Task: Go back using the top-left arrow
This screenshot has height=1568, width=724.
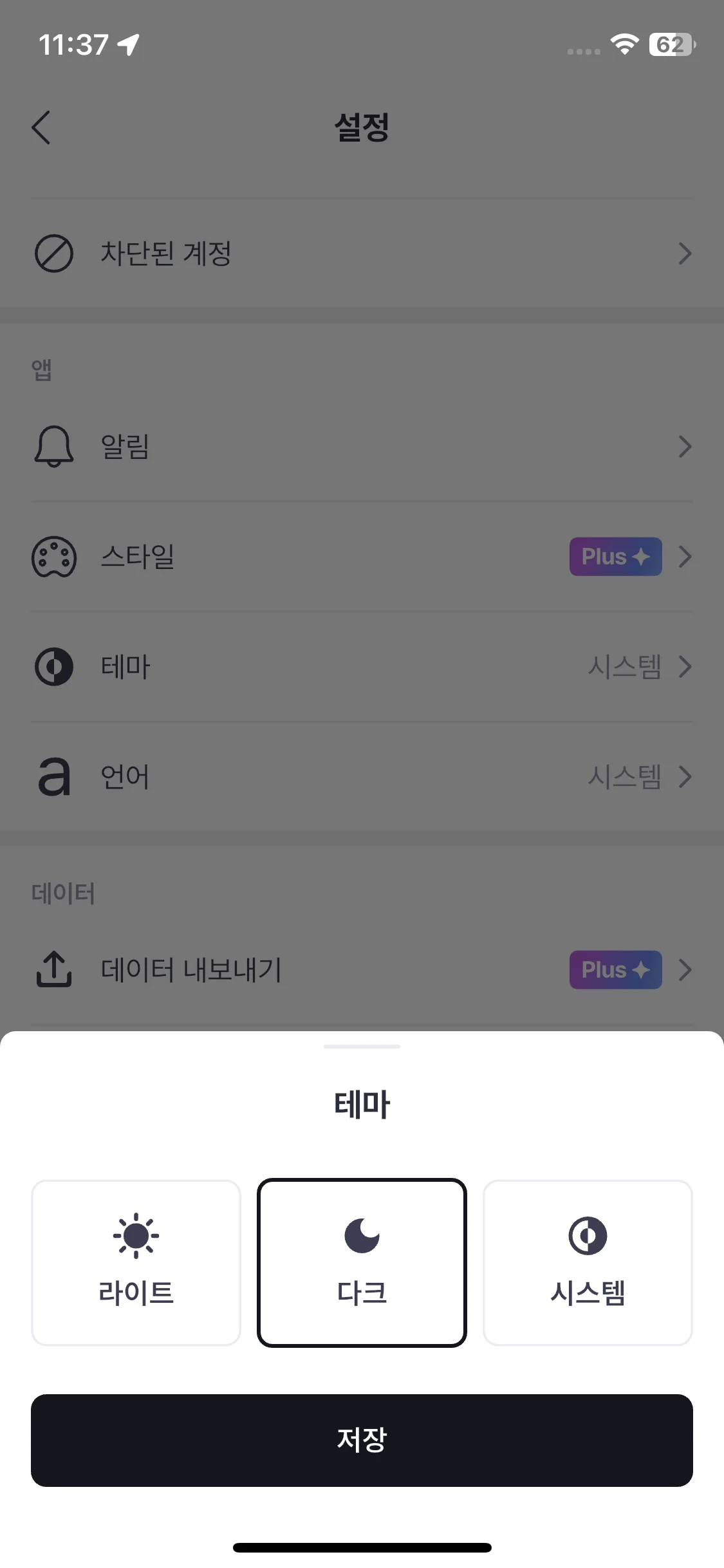Action: [41, 127]
